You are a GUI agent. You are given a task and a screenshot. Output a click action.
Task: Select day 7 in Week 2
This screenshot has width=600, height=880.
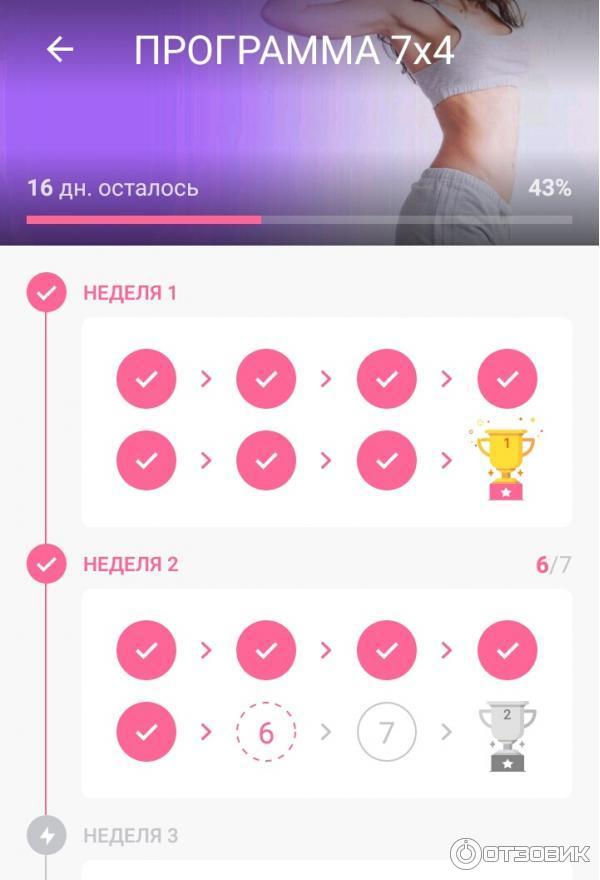point(386,733)
